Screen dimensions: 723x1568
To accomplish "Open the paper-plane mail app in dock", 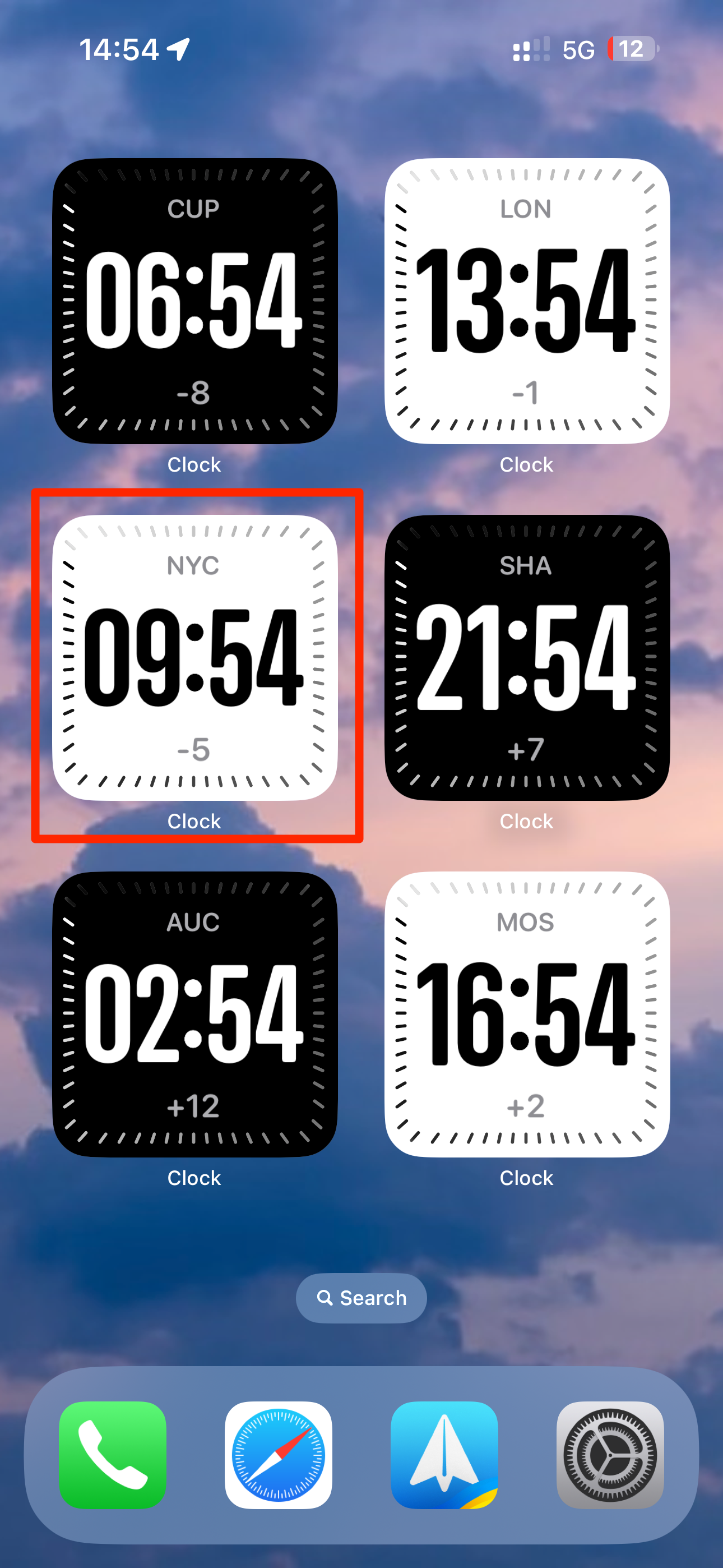I will pos(444,1455).
